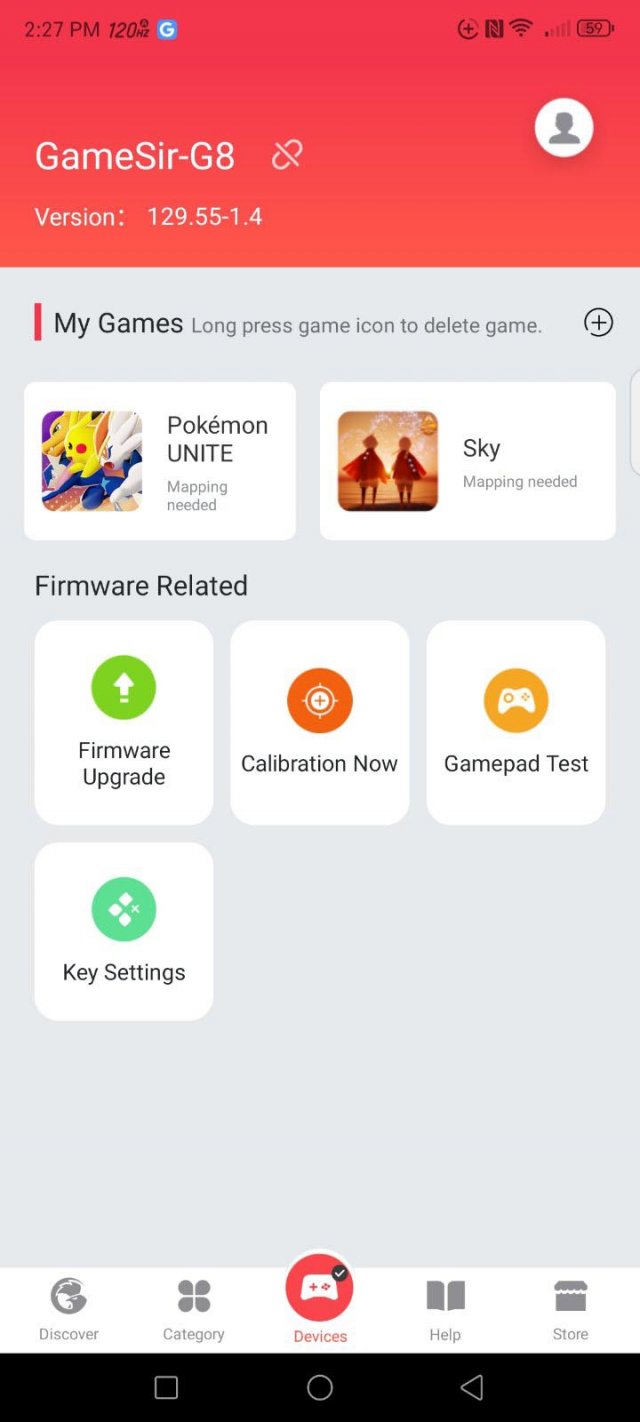Open Key Settings

[124, 931]
